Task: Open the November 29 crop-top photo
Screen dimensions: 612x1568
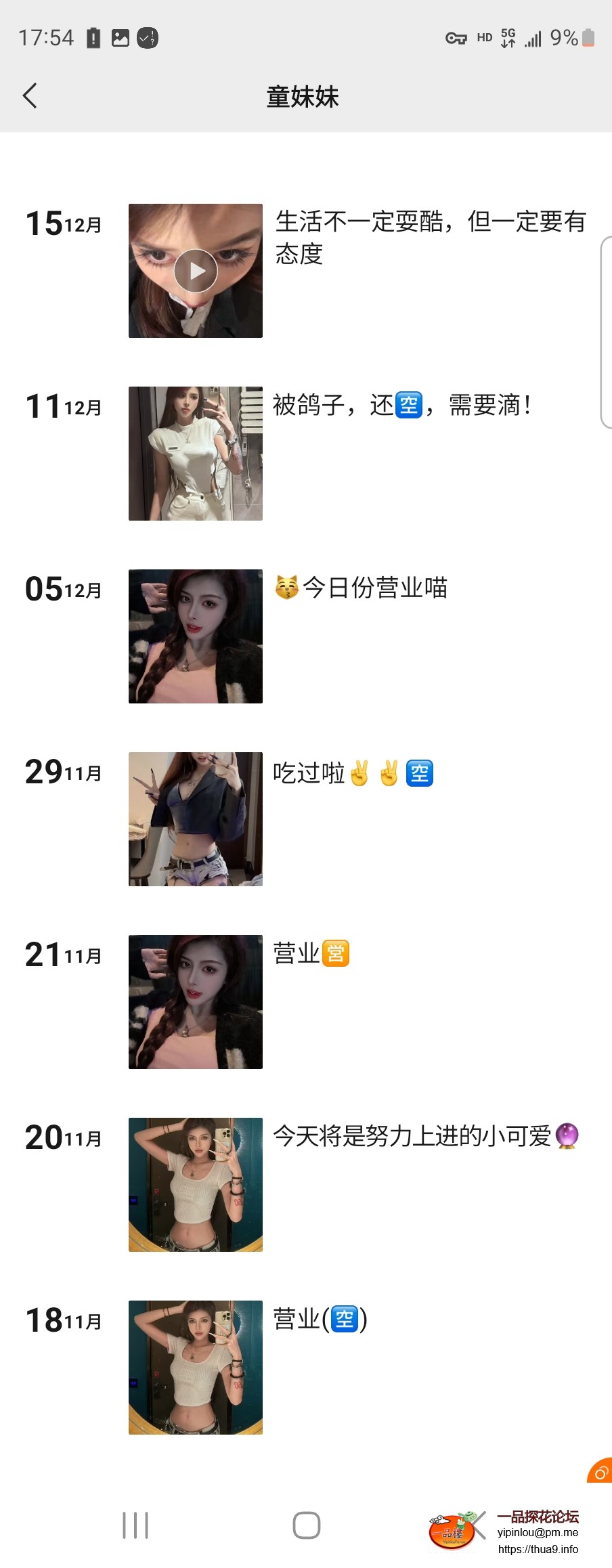Action: click(195, 818)
